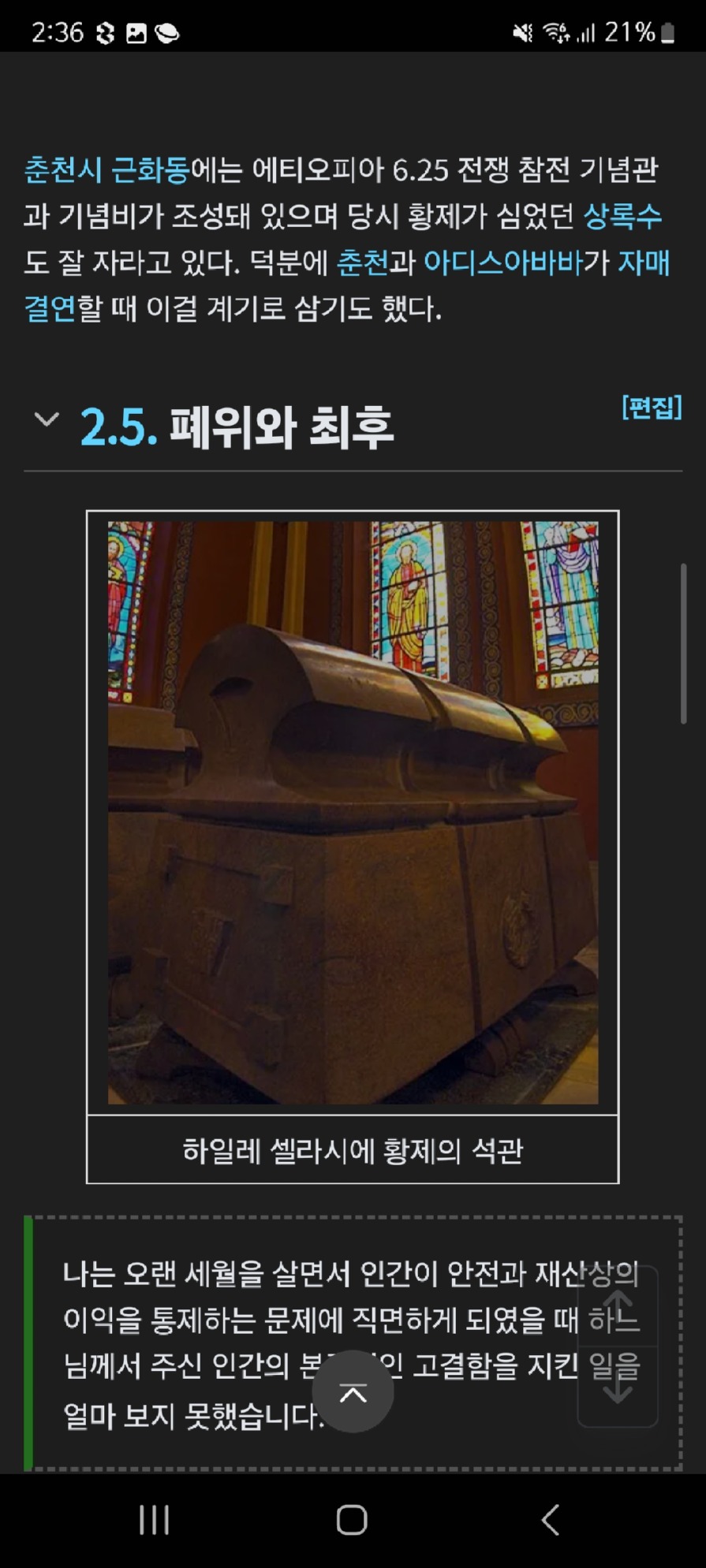The image size is (706, 1568).
Task: Collapse section 2.5 폐위와 최후
Action: (47, 419)
